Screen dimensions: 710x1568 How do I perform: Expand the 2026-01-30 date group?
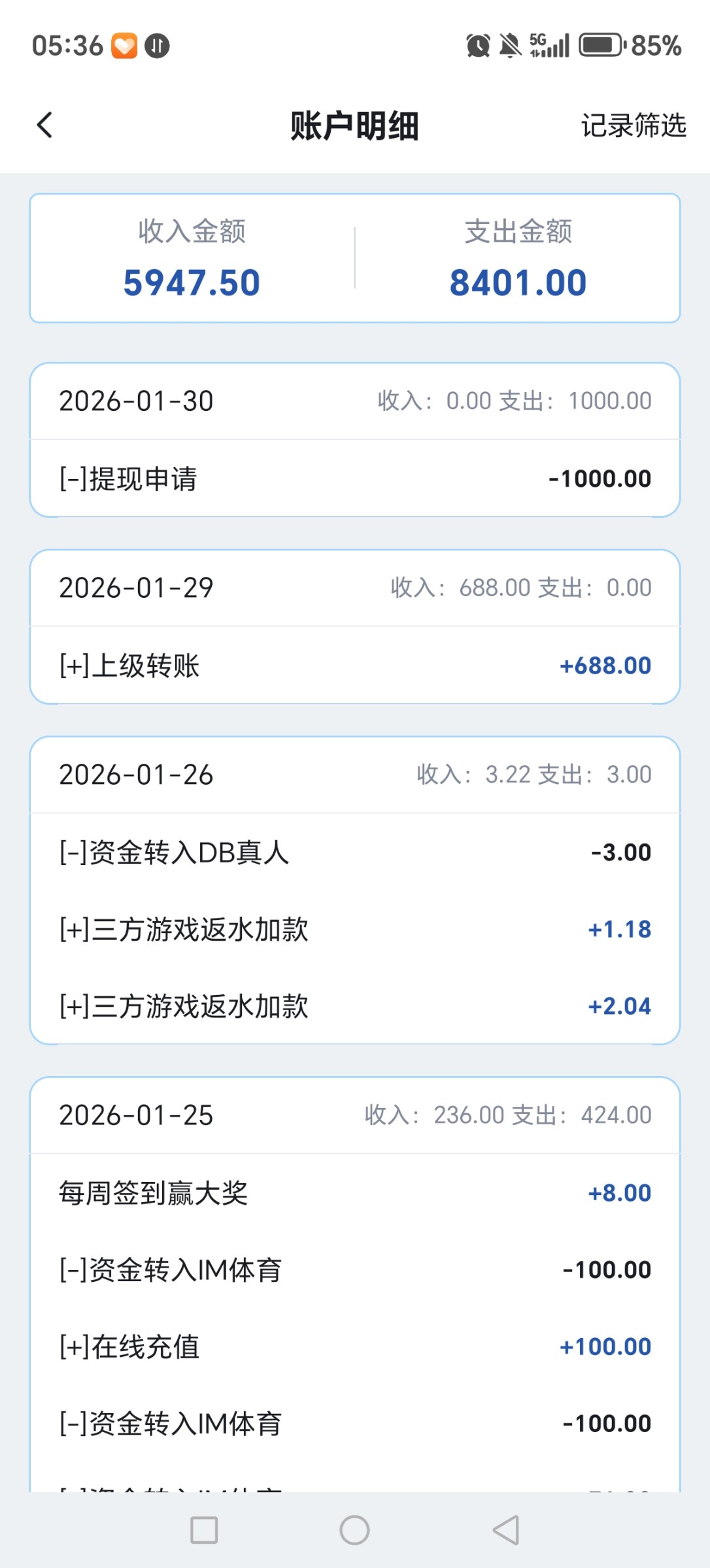(355, 401)
